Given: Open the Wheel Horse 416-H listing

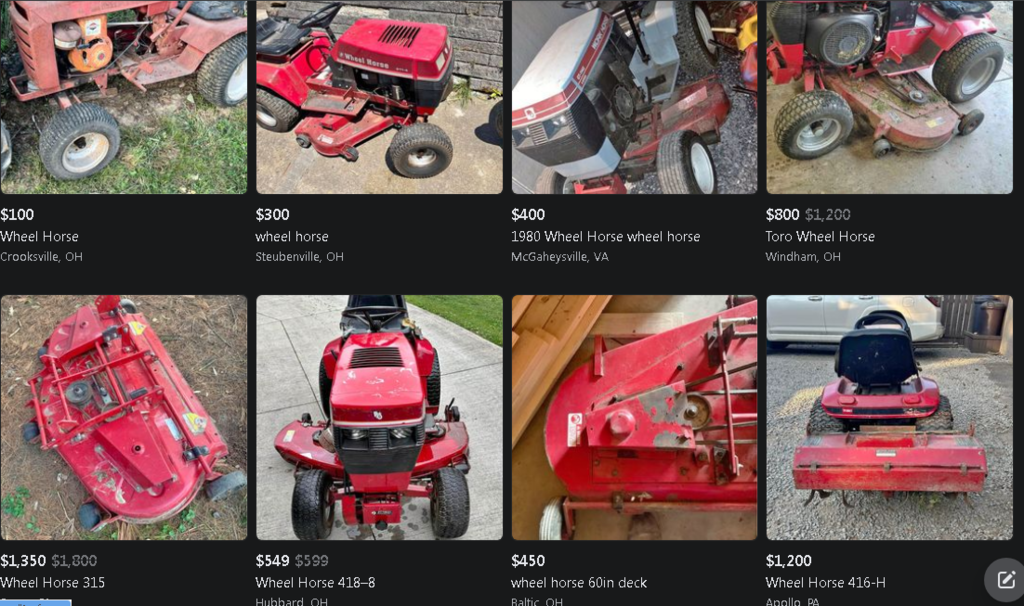Looking at the screenshot, I should pyautogui.click(x=889, y=417).
